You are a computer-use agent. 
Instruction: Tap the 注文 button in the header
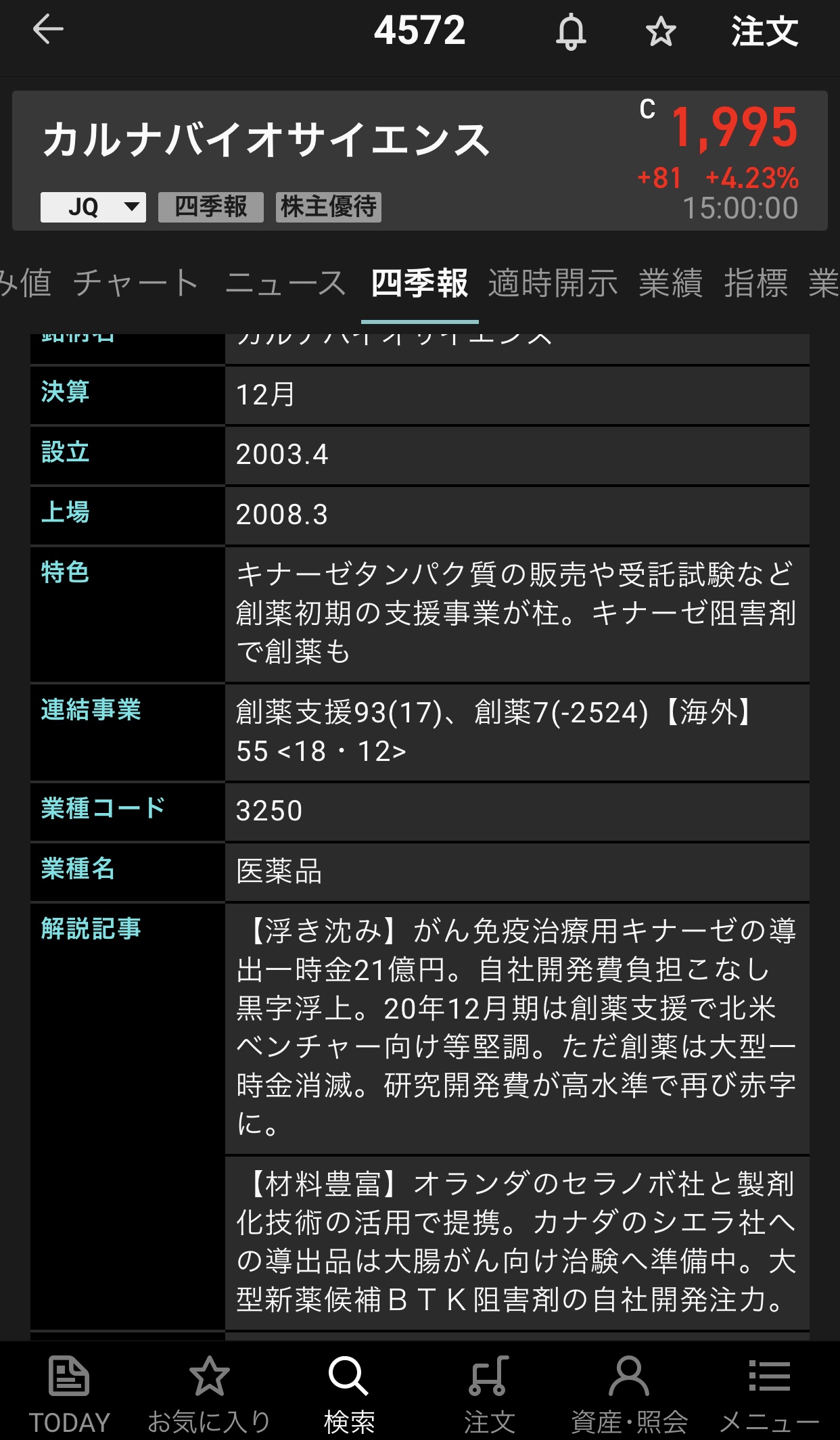tap(764, 32)
